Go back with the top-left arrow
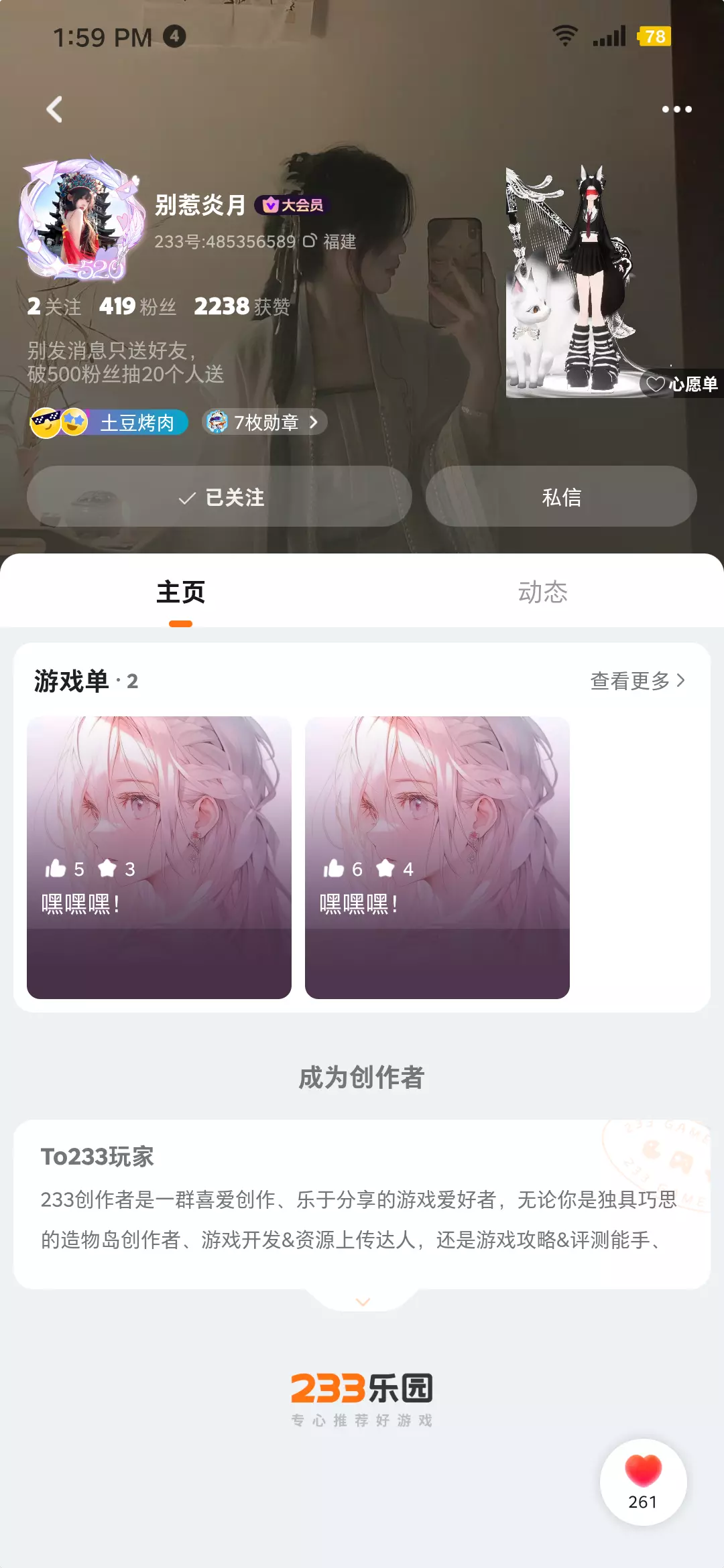Screen dimensions: 724x1568 (54, 109)
